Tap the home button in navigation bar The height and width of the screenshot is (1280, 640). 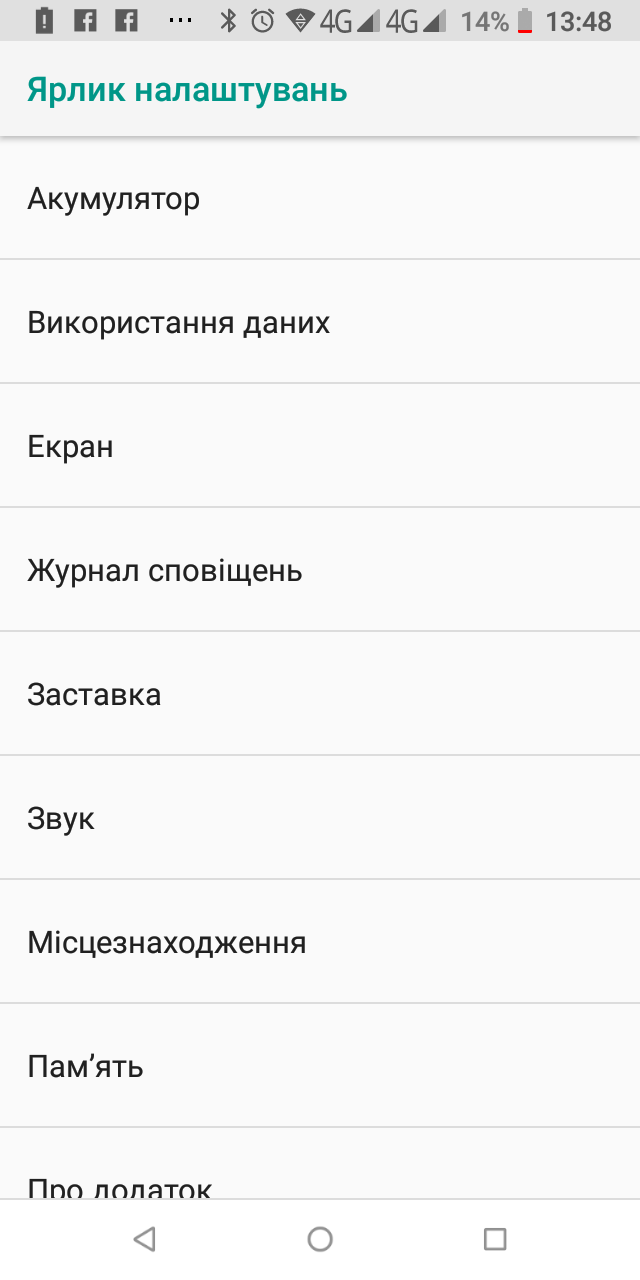pyautogui.click(x=320, y=1240)
